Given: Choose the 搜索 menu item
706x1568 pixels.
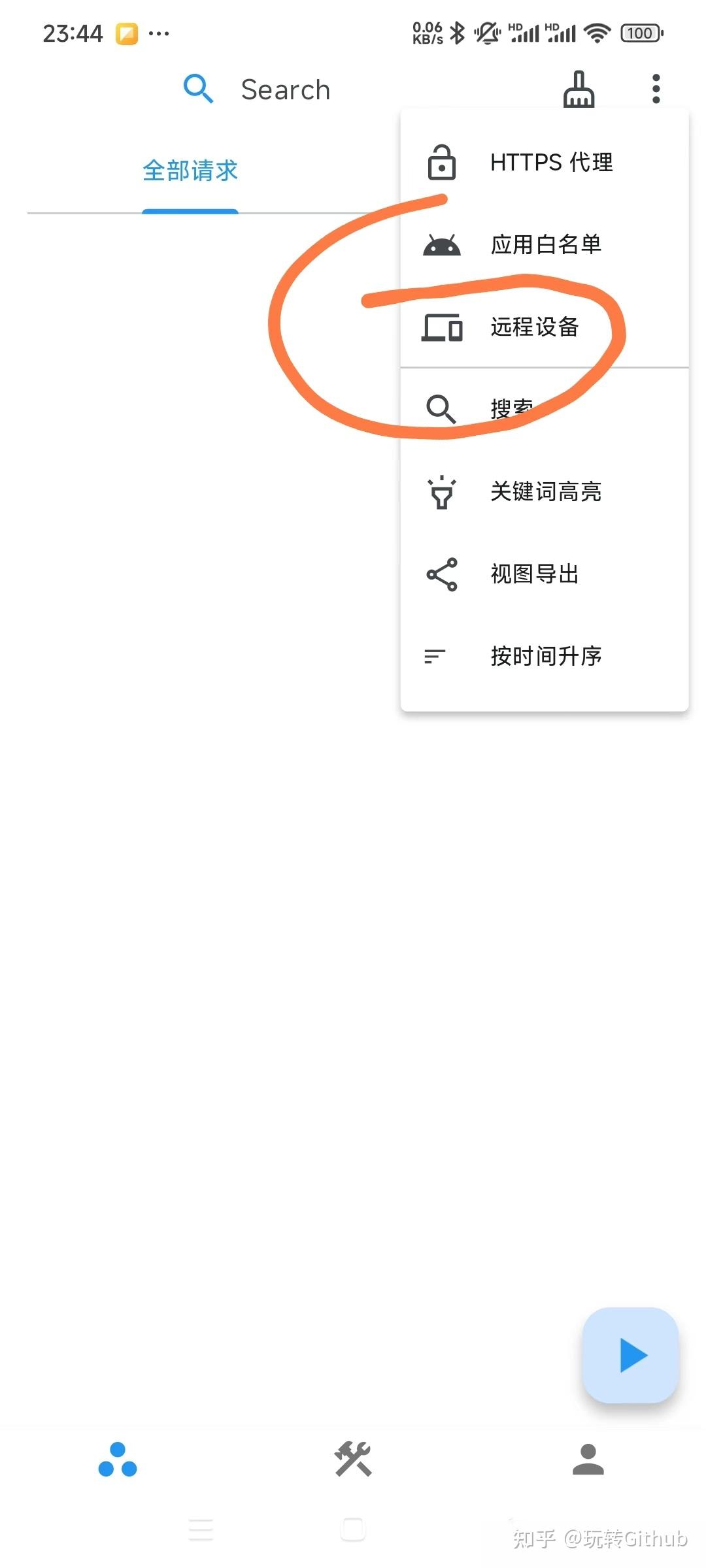Looking at the screenshot, I should coord(544,409).
